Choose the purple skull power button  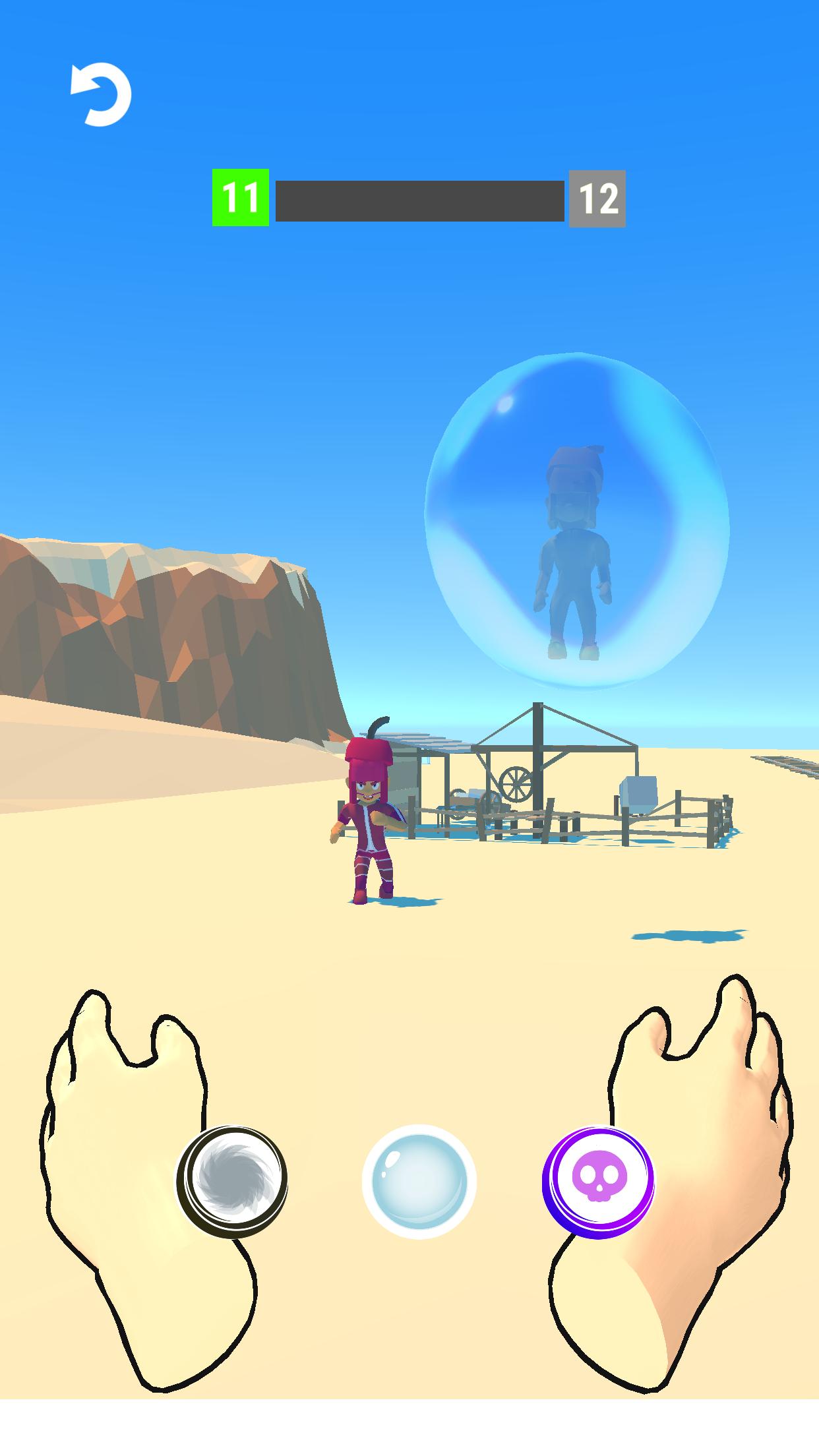click(599, 1181)
